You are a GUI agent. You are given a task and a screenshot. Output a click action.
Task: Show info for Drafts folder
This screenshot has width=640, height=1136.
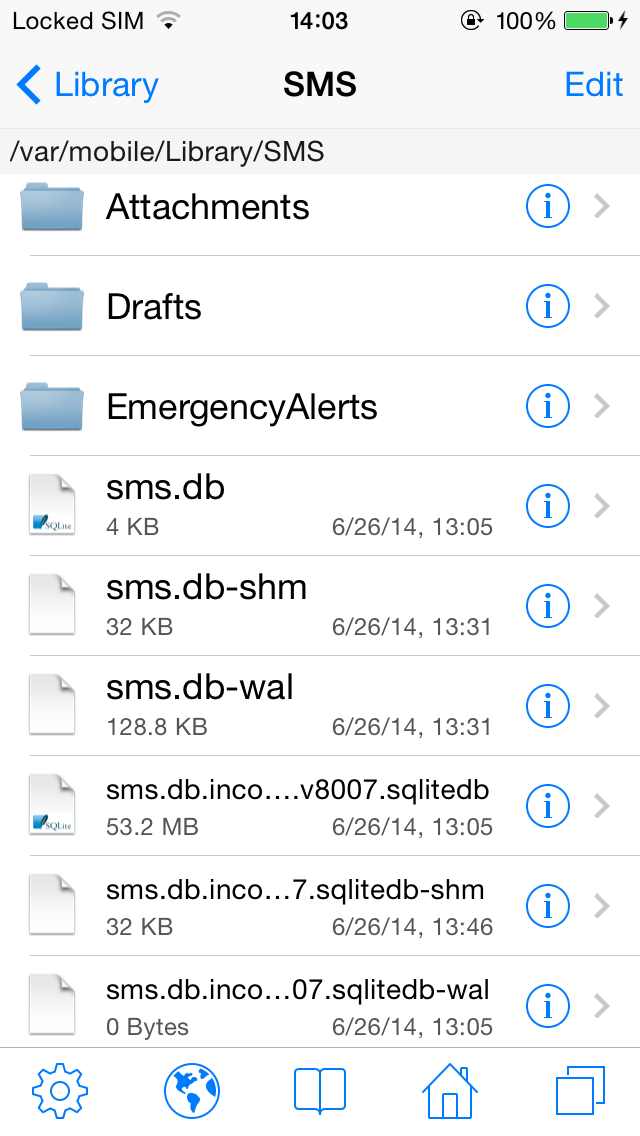pos(547,306)
